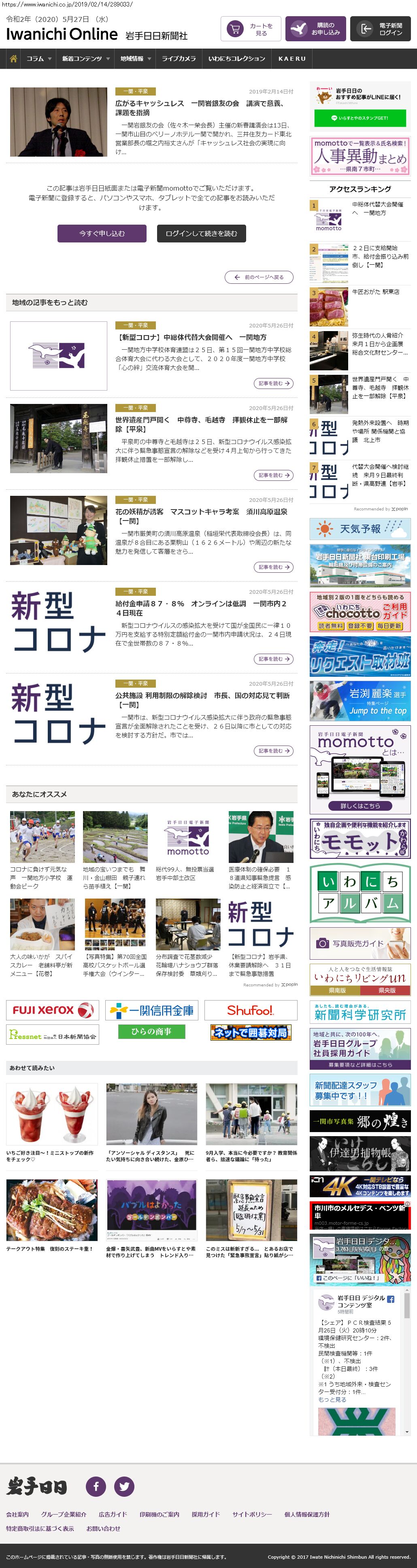Open お問い合わせ footer link

103,1528
